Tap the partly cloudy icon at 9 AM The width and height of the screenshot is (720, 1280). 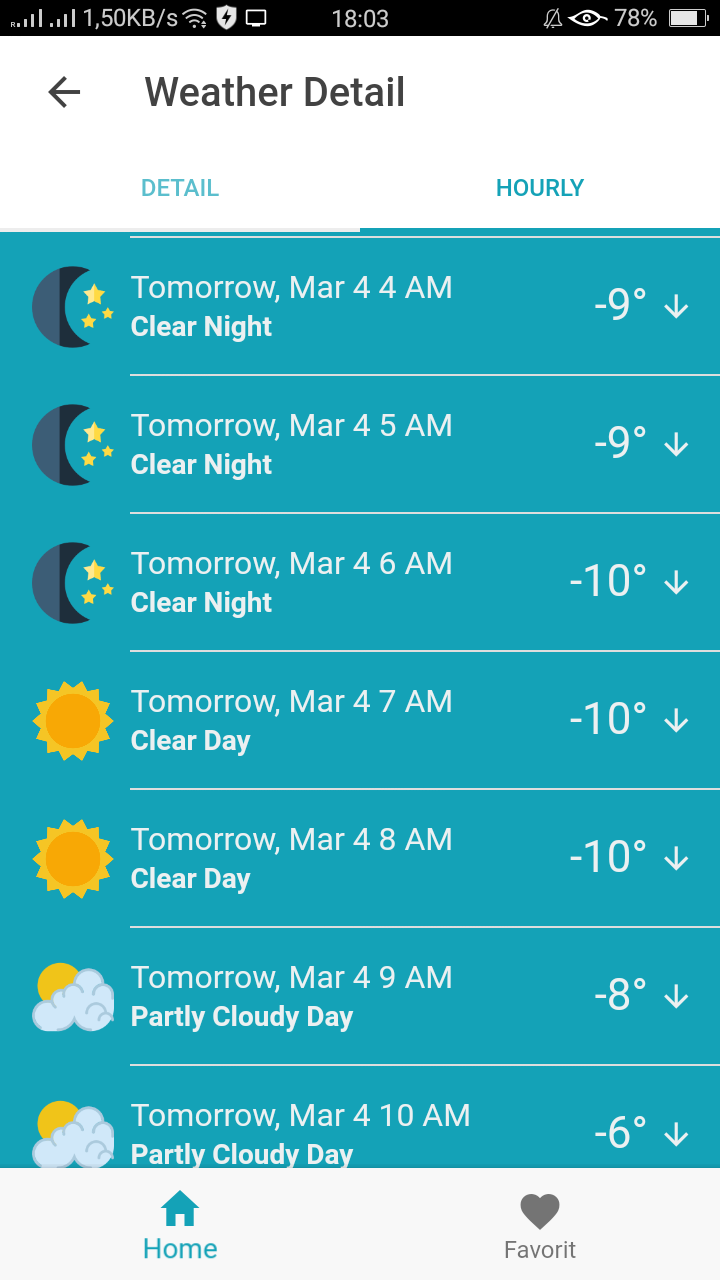(72, 995)
